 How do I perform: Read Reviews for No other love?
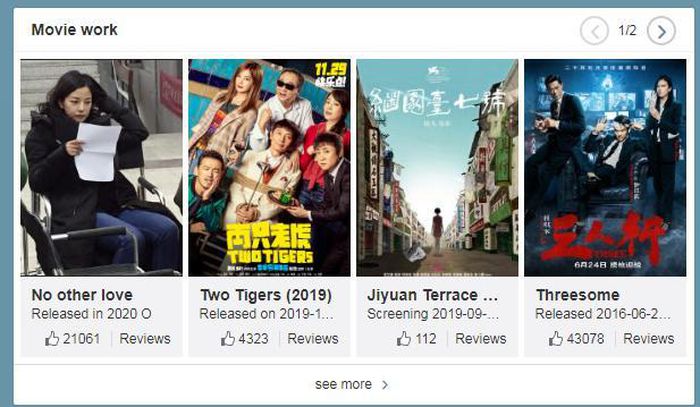(x=145, y=339)
